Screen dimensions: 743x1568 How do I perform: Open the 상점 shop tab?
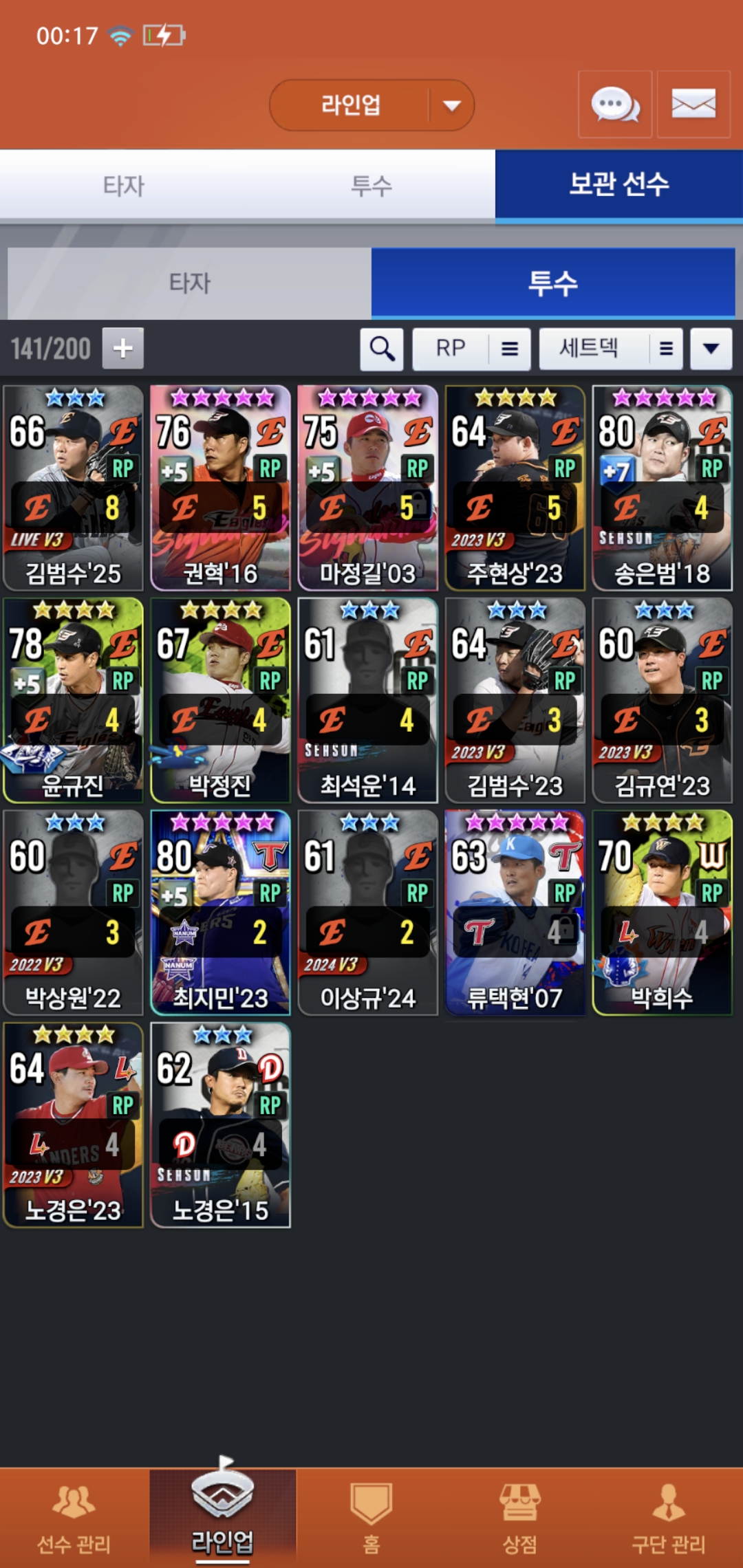point(519,1518)
